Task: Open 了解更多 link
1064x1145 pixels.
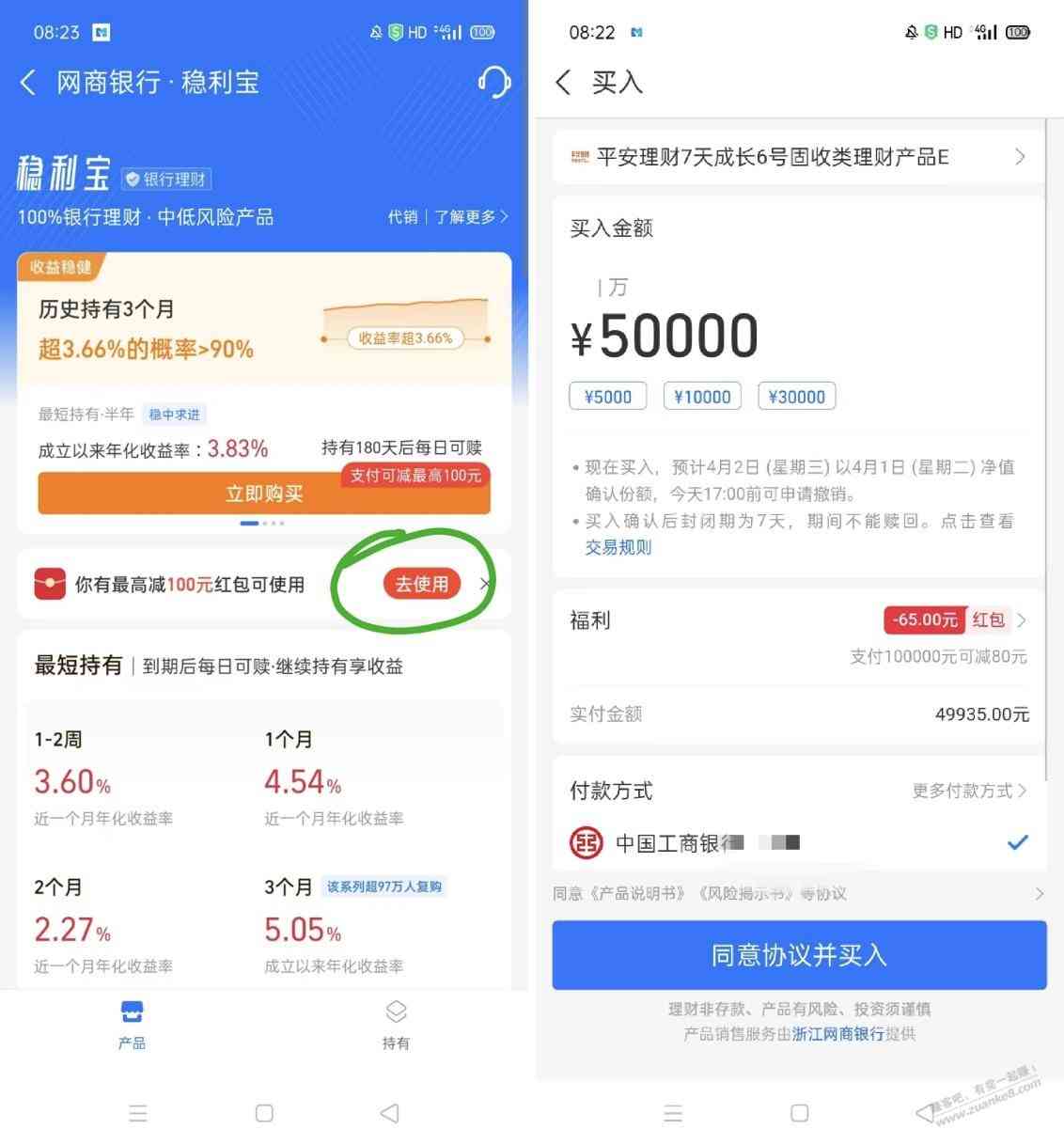Action: pyautogui.click(x=470, y=217)
